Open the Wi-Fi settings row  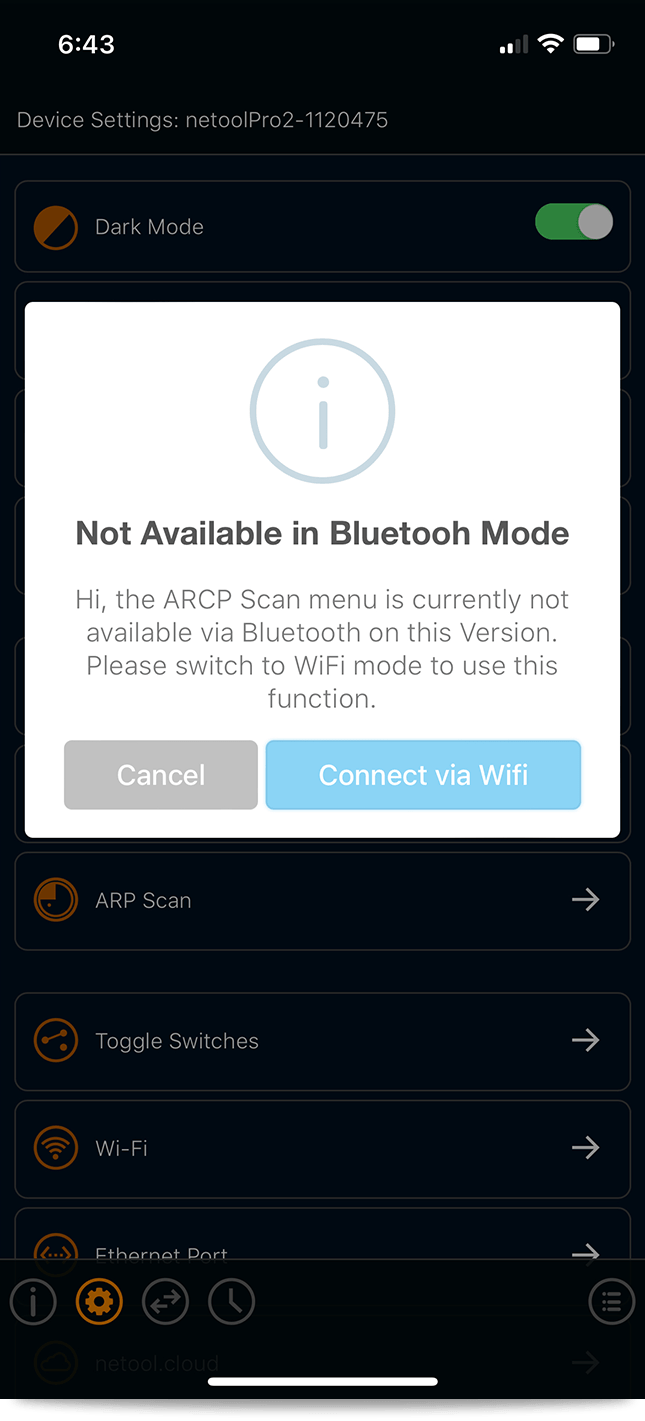coord(322,1148)
